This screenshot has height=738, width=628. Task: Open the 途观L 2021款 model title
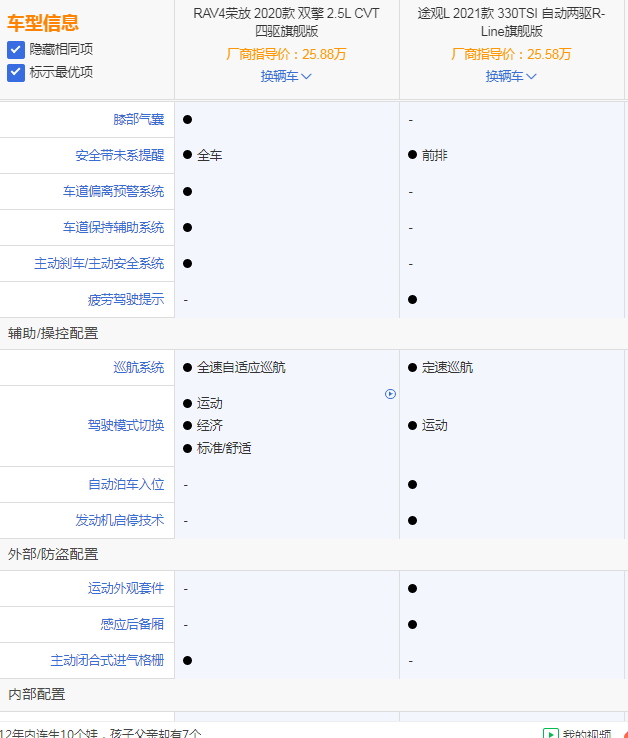click(x=511, y=22)
